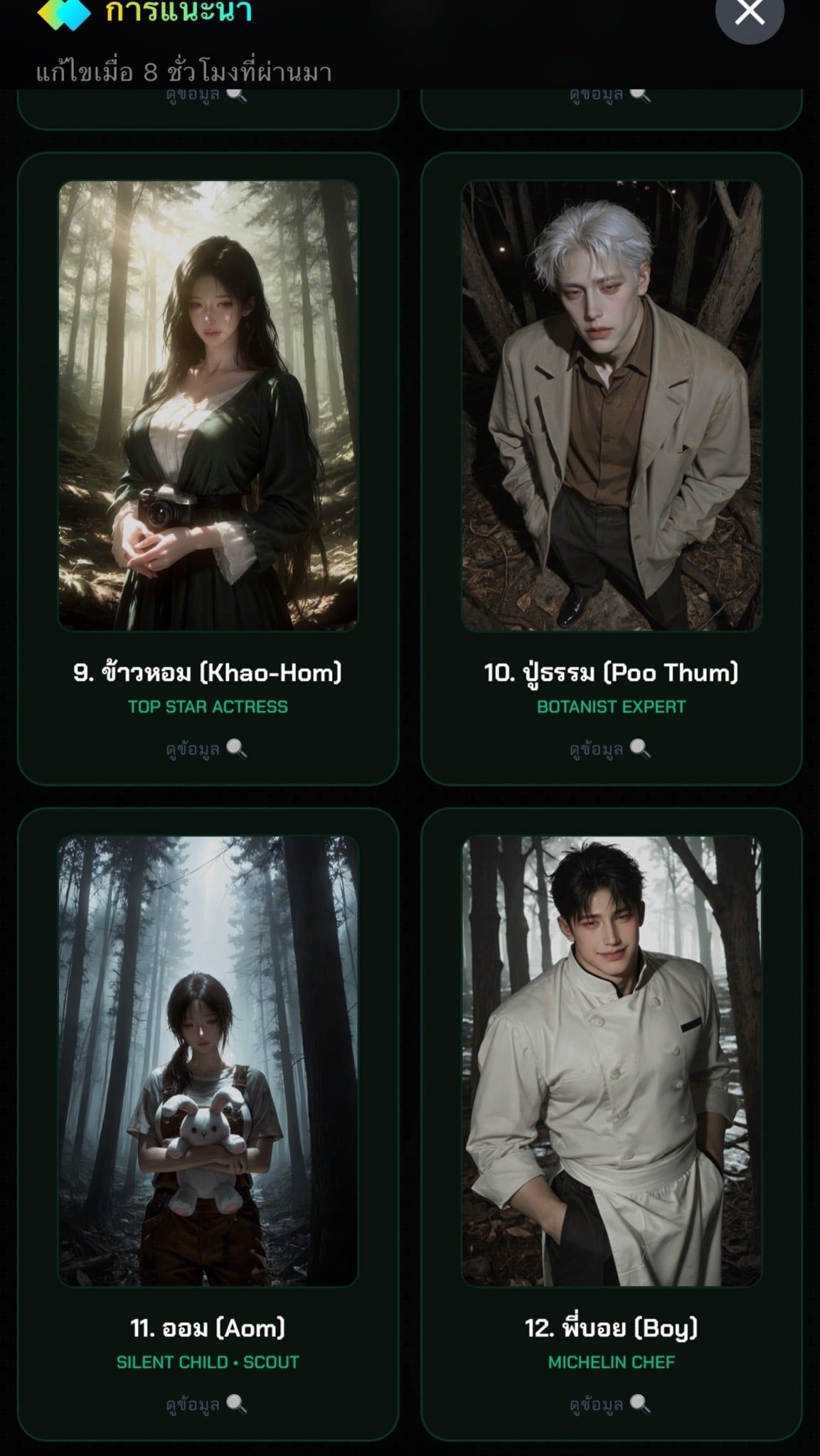
Task: View details link under Poo Thum
Action: coord(610,749)
